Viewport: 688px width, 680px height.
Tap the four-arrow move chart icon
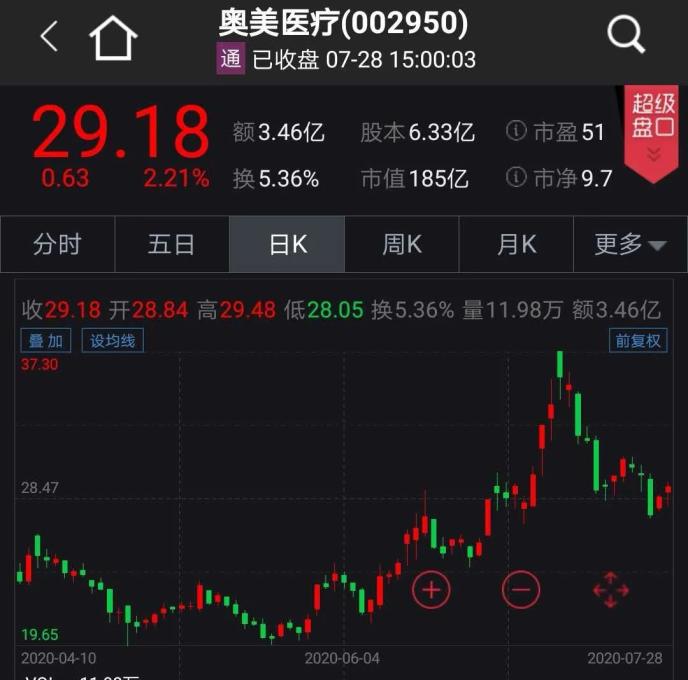point(610,590)
